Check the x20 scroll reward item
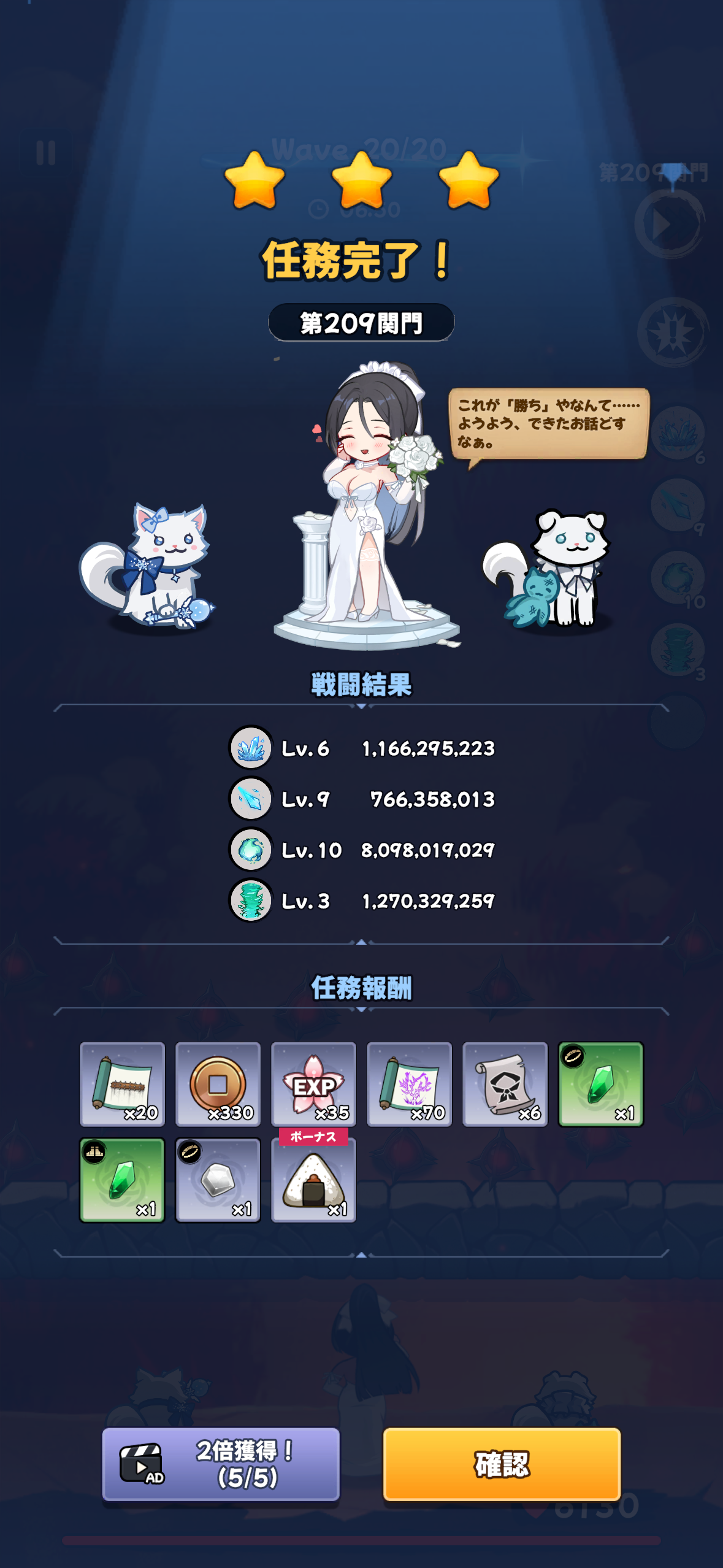This screenshot has height=1568, width=723. coord(122,1084)
